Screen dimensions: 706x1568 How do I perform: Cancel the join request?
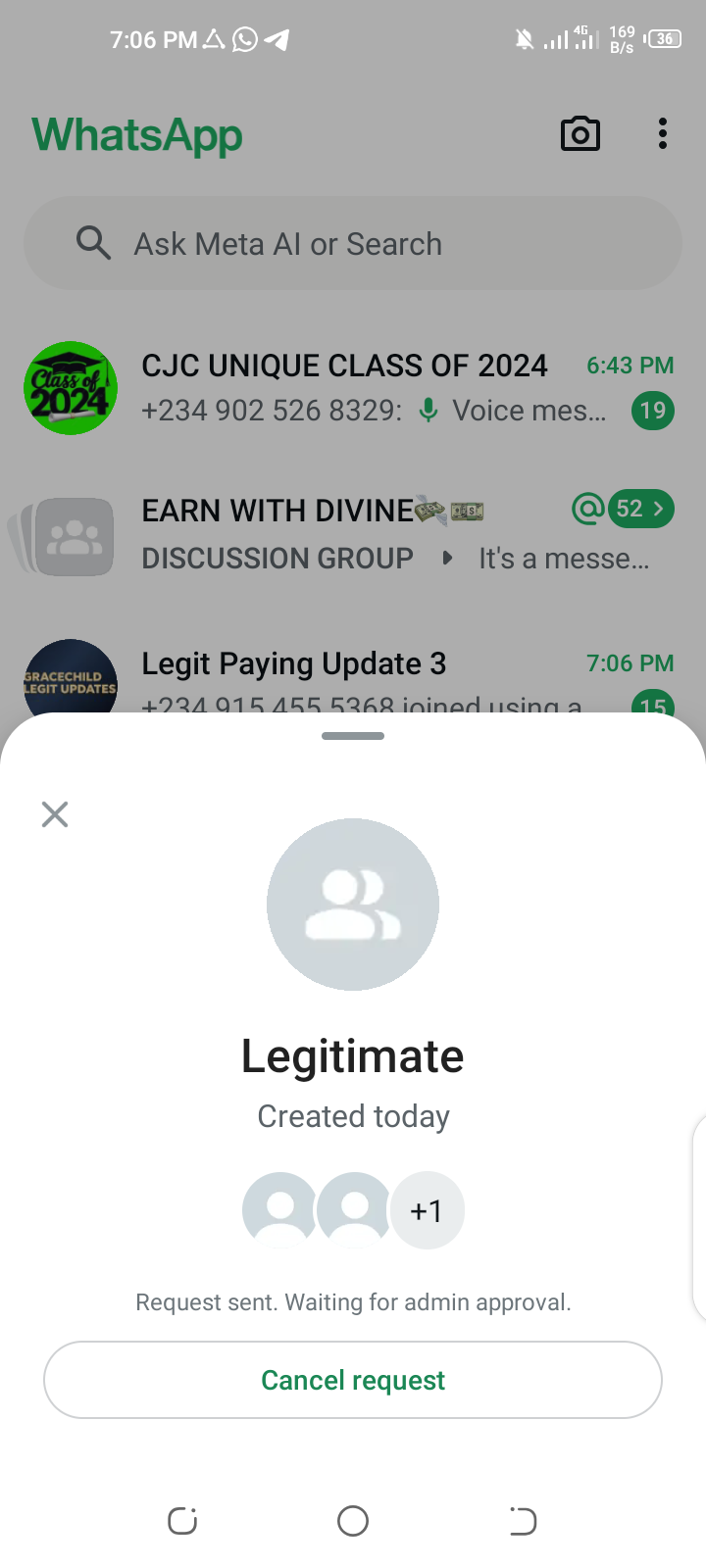pos(353,1380)
